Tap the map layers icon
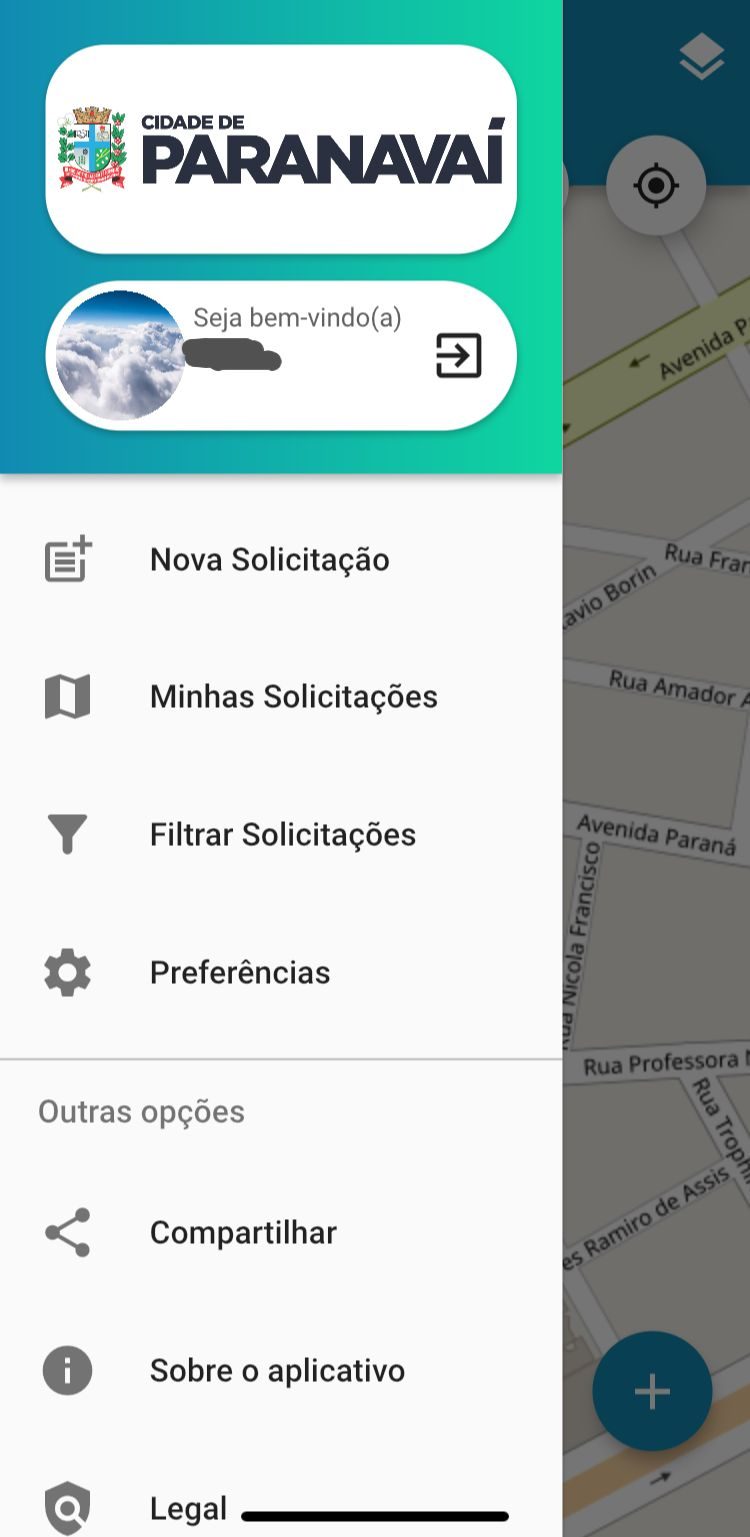This screenshot has width=750, height=1537. (701, 56)
